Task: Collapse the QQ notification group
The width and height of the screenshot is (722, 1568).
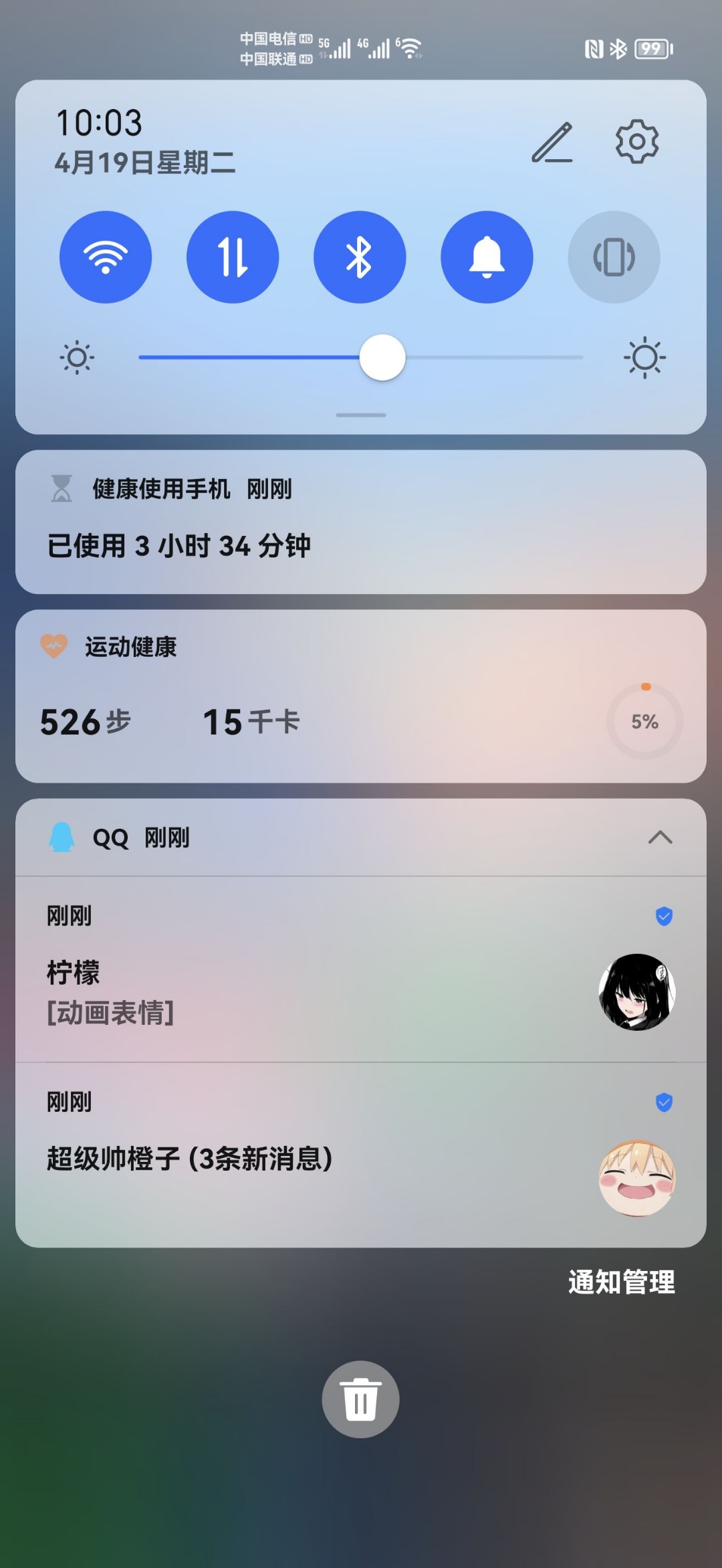Action: click(659, 838)
